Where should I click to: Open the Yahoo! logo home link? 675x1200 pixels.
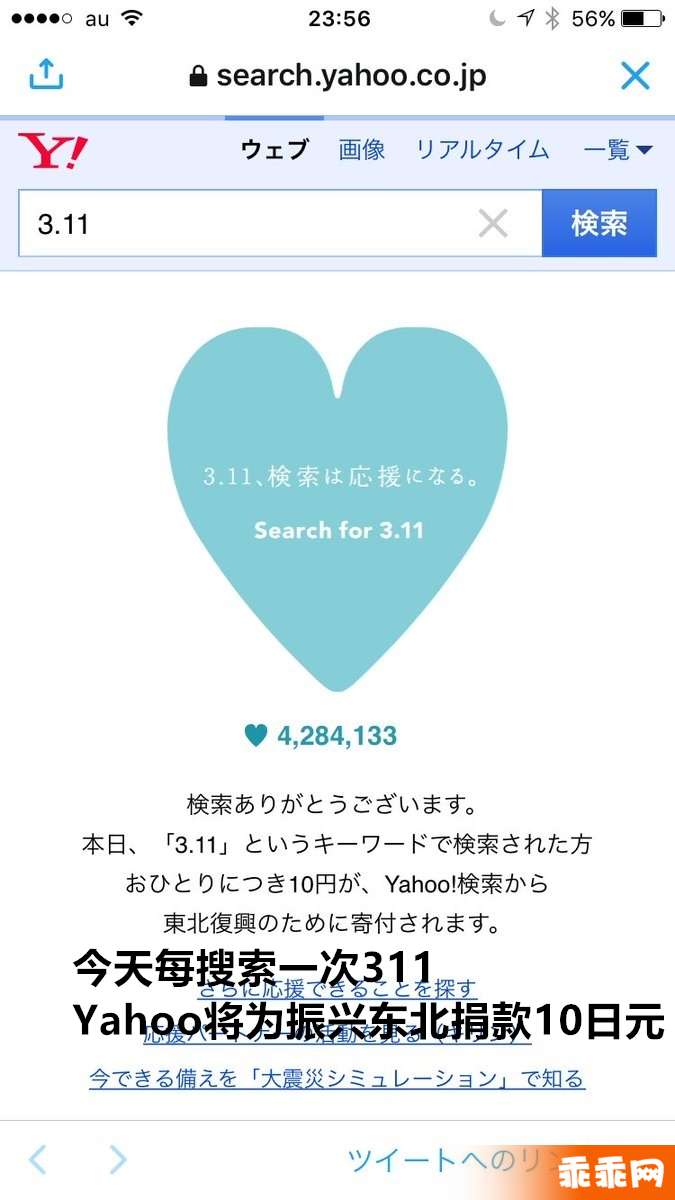tap(53, 151)
